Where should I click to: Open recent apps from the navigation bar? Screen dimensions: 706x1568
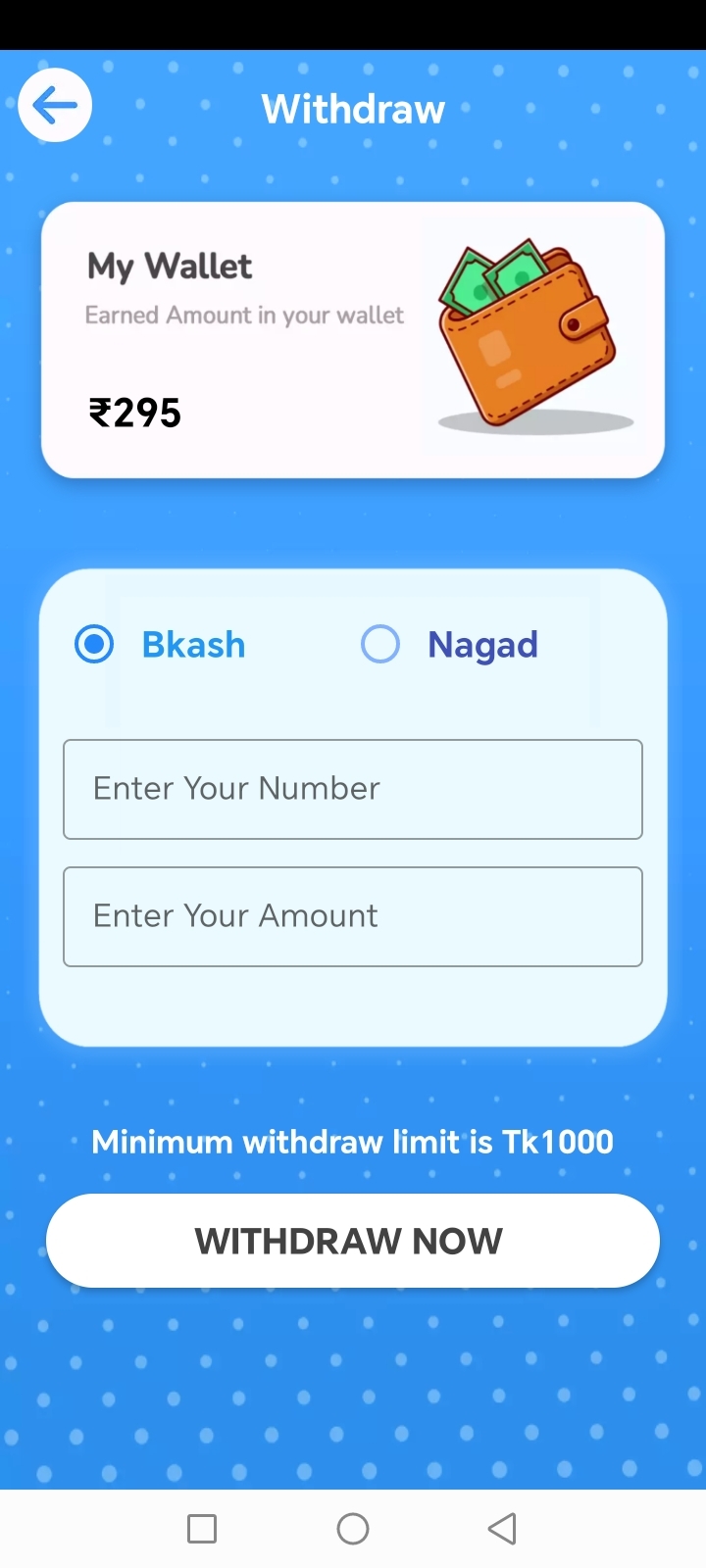[x=202, y=1529]
